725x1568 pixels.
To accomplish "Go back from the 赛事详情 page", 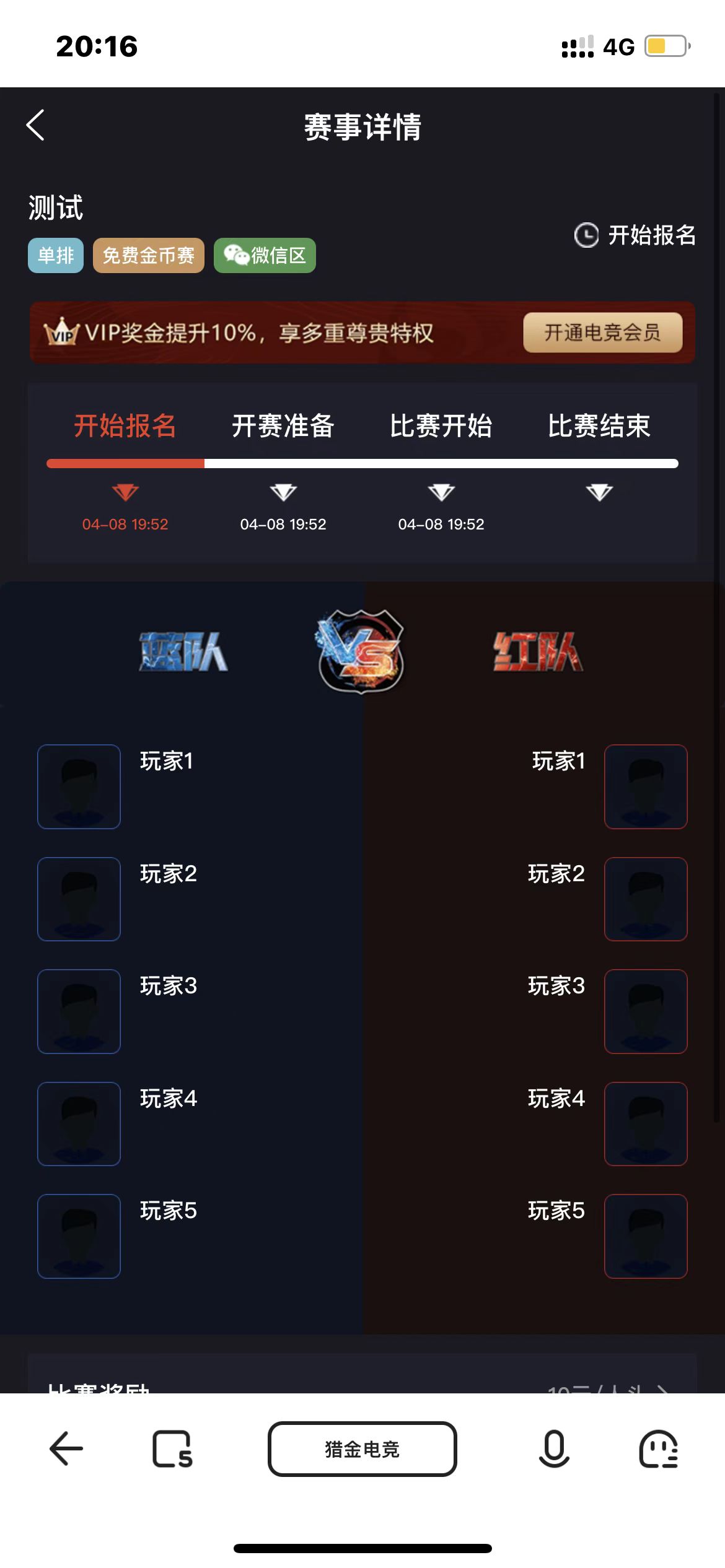I will tap(36, 125).
